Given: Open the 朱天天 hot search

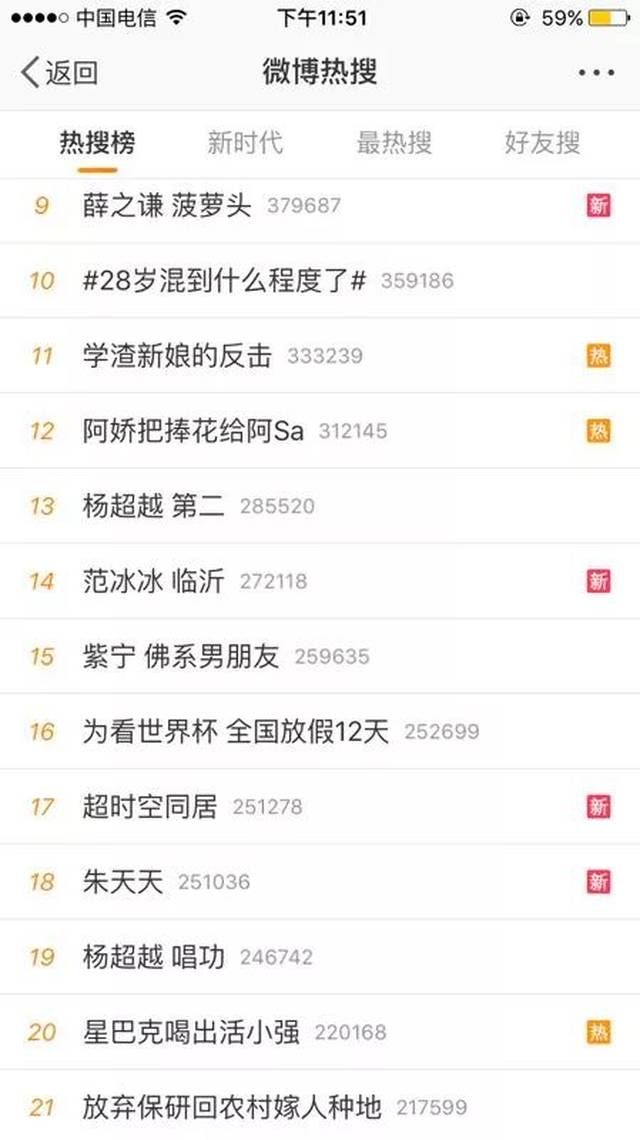Looking at the screenshot, I should click(x=123, y=882).
